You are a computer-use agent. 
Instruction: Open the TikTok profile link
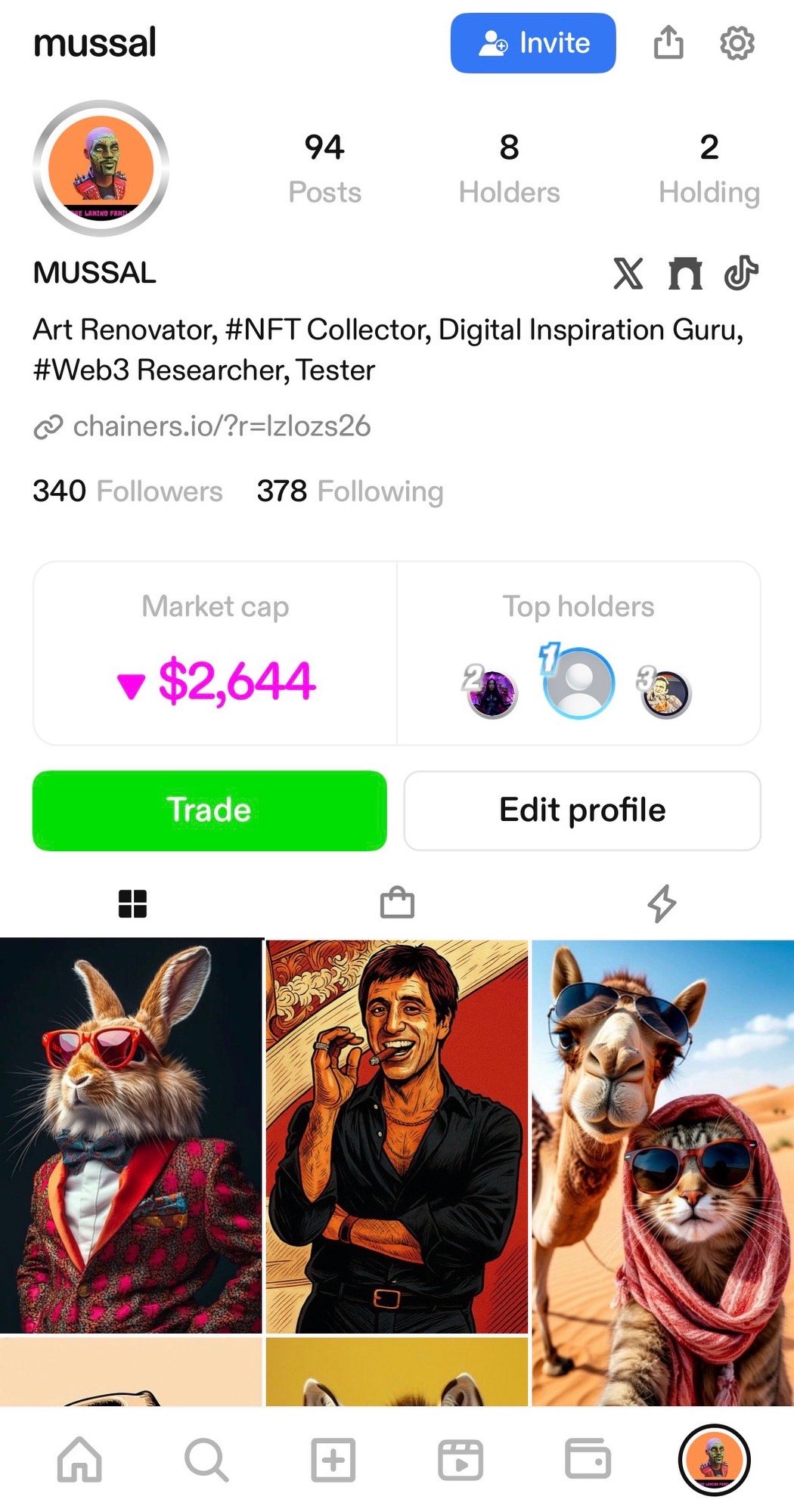pos(741,274)
